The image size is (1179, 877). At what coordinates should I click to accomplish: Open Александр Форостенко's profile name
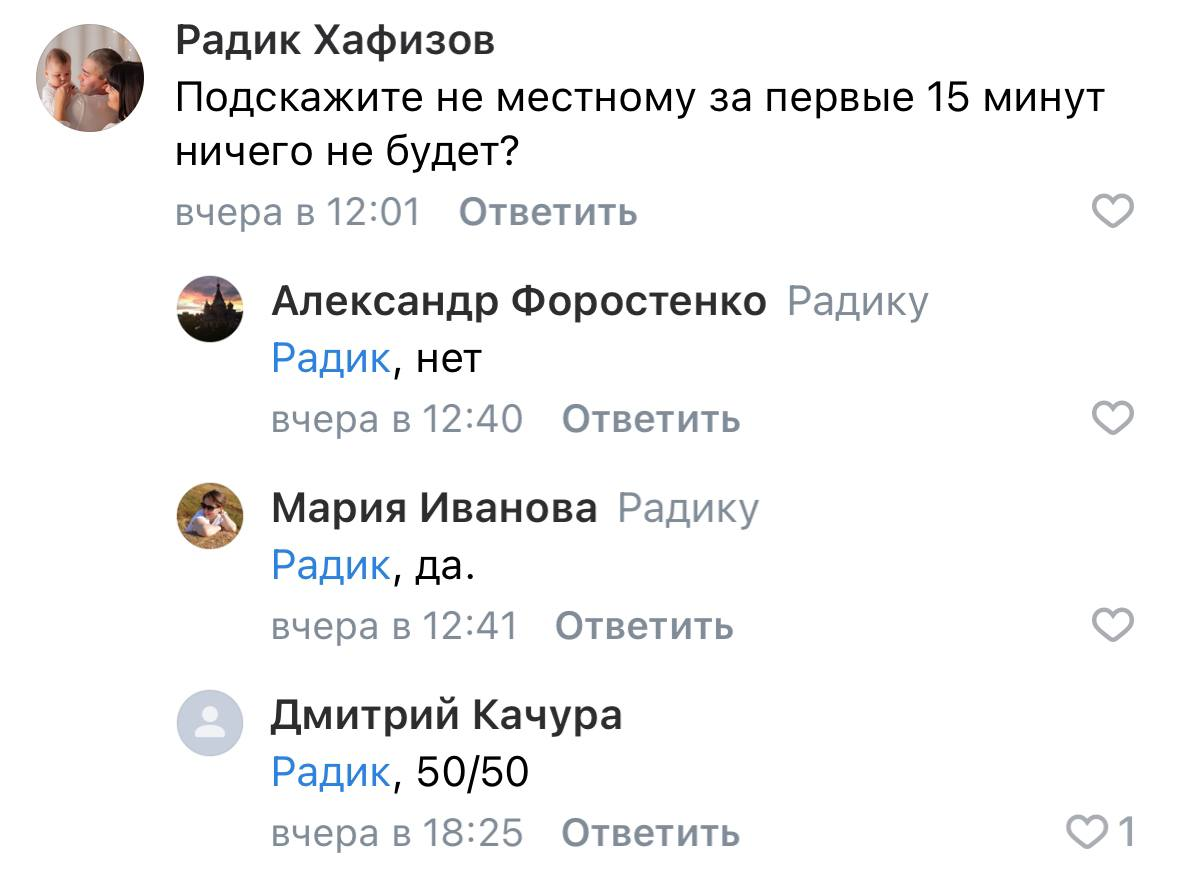518,301
